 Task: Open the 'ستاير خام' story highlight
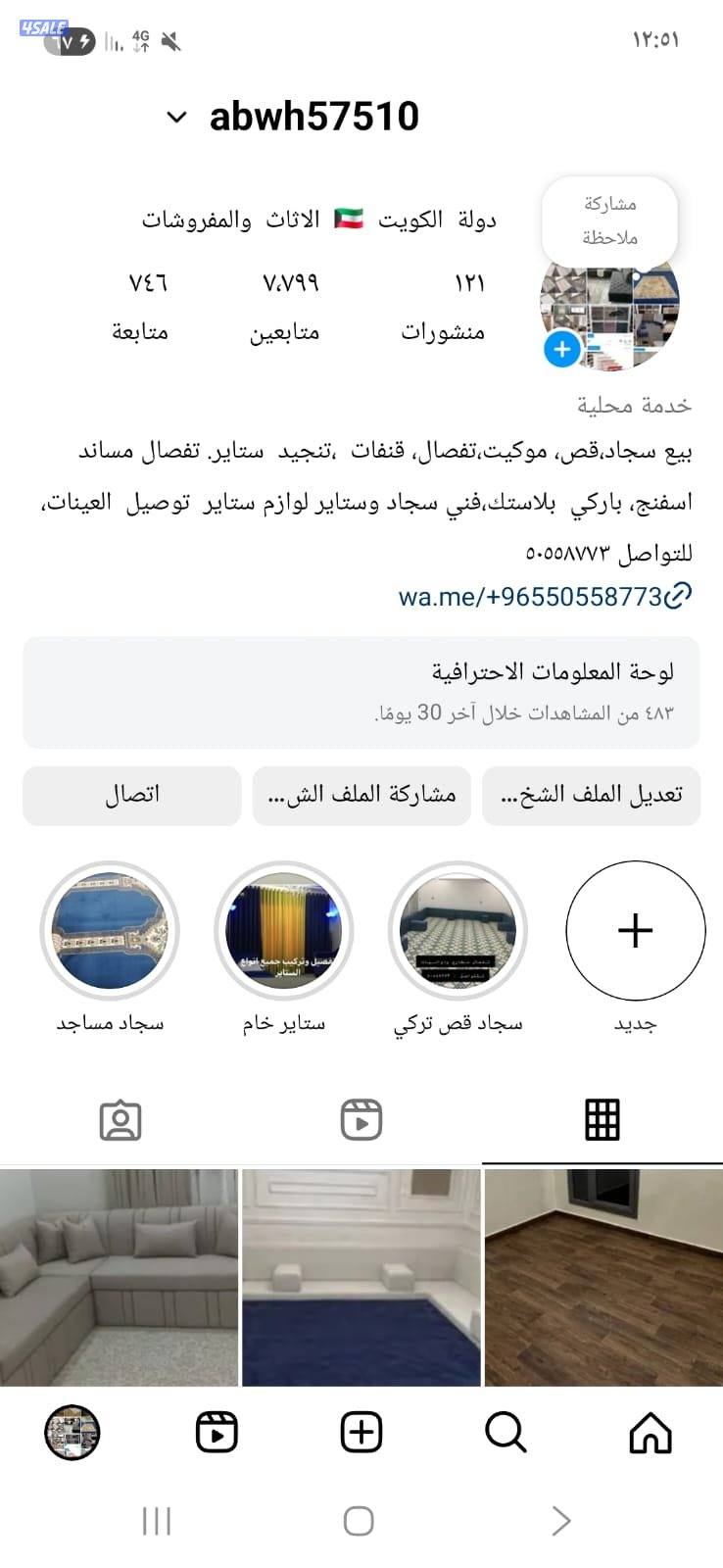(x=284, y=931)
